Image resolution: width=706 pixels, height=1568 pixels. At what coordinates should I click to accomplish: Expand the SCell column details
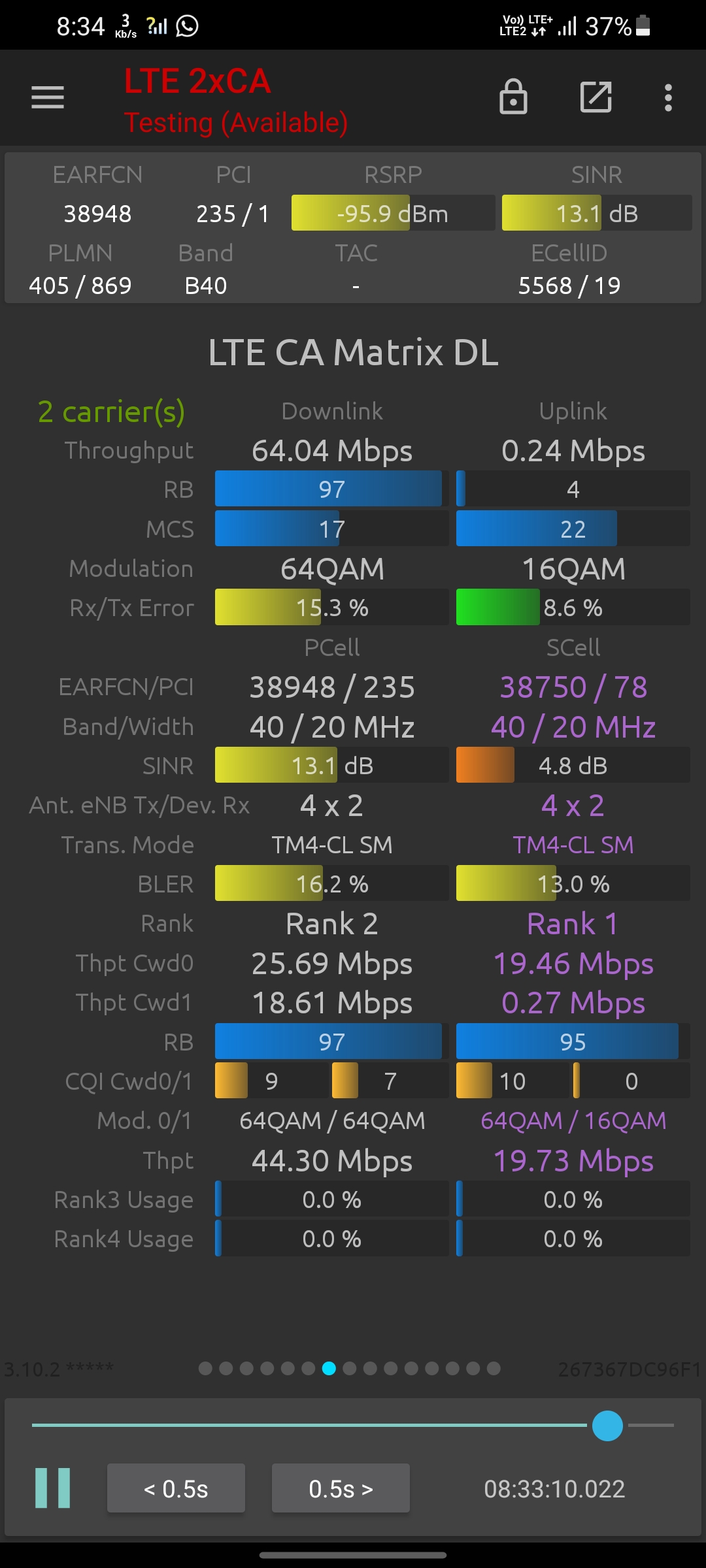click(x=573, y=647)
